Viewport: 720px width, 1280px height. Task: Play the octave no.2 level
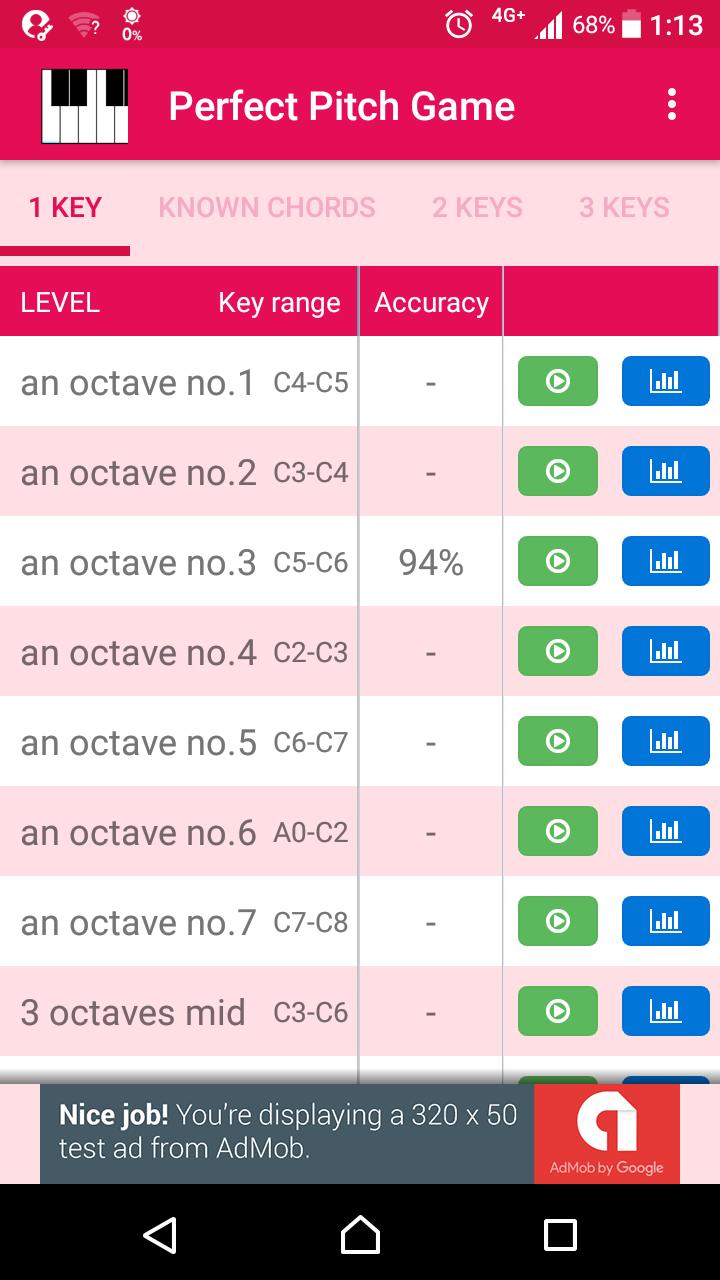(557, 471)
